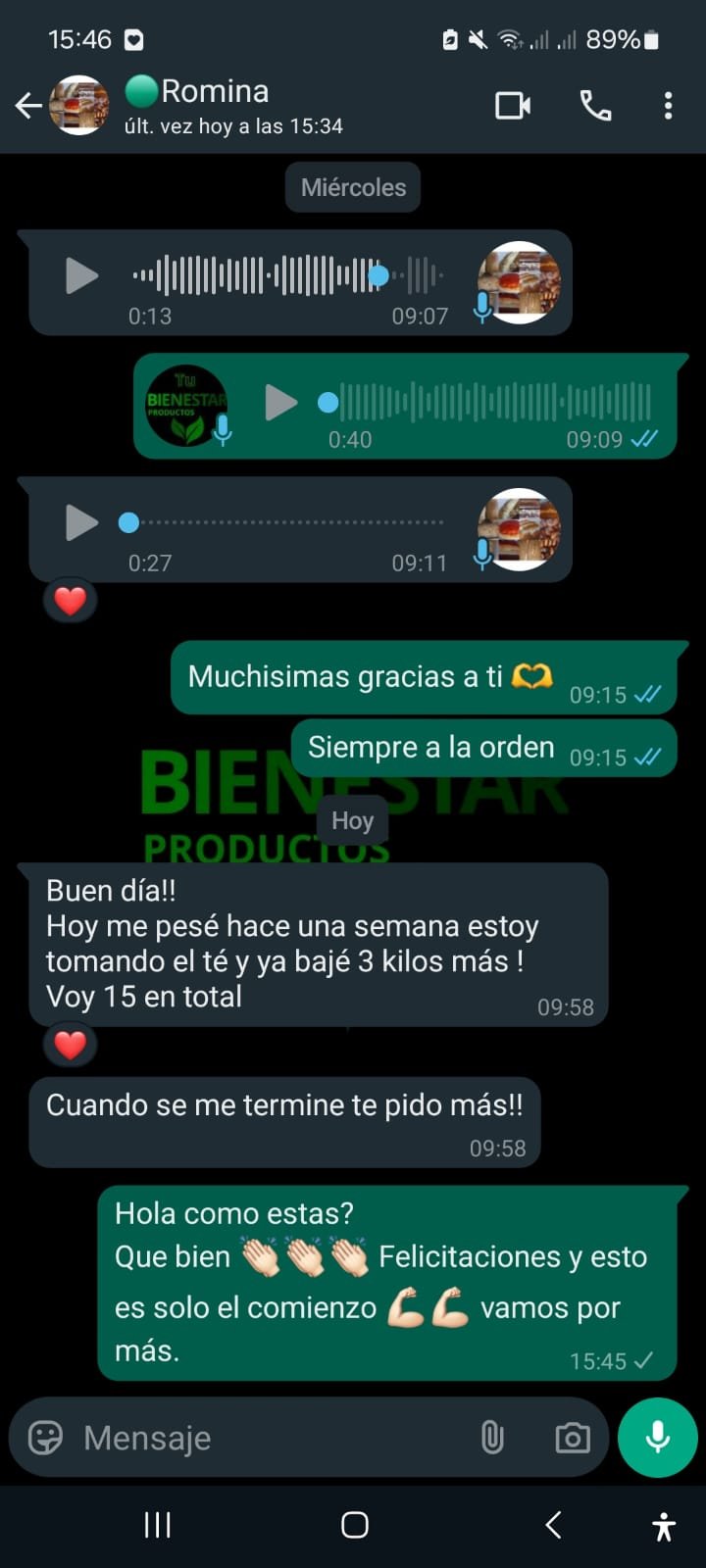
Task: Record a voice message
Action: (657, 1437)
